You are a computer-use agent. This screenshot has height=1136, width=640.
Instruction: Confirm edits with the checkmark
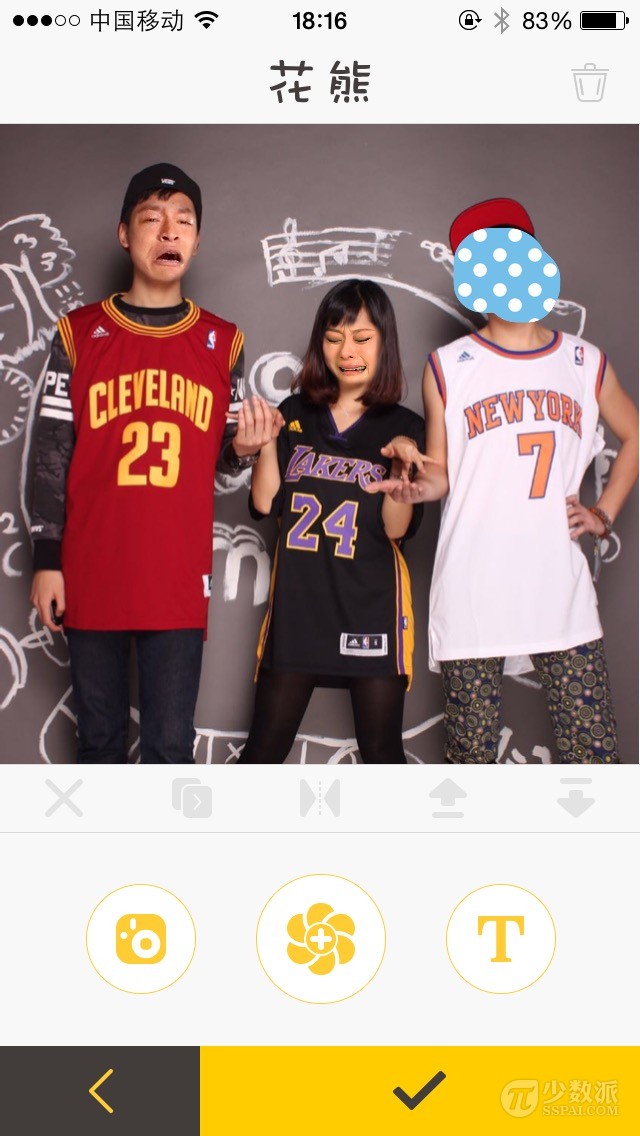(419, 1091)
